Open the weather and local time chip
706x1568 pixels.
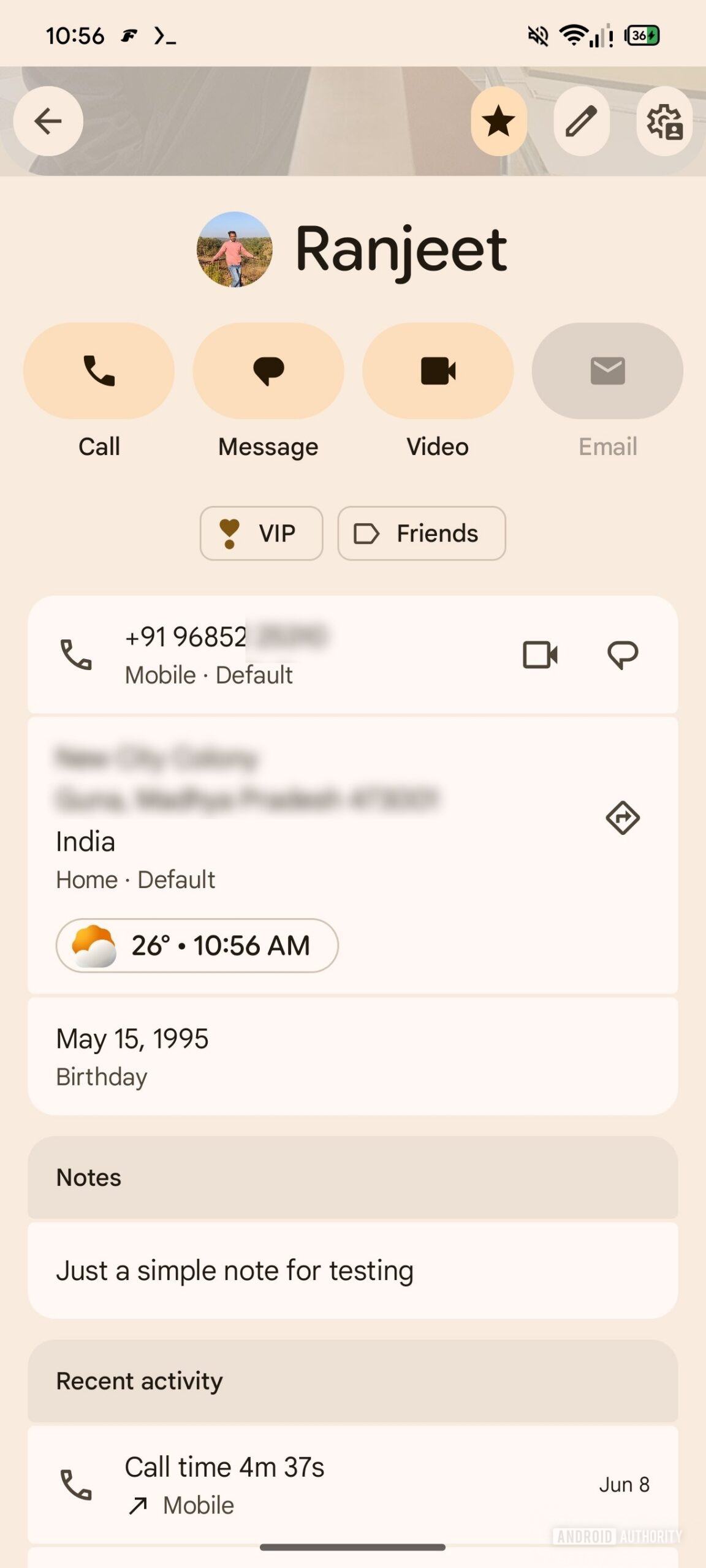pos(197,945)
